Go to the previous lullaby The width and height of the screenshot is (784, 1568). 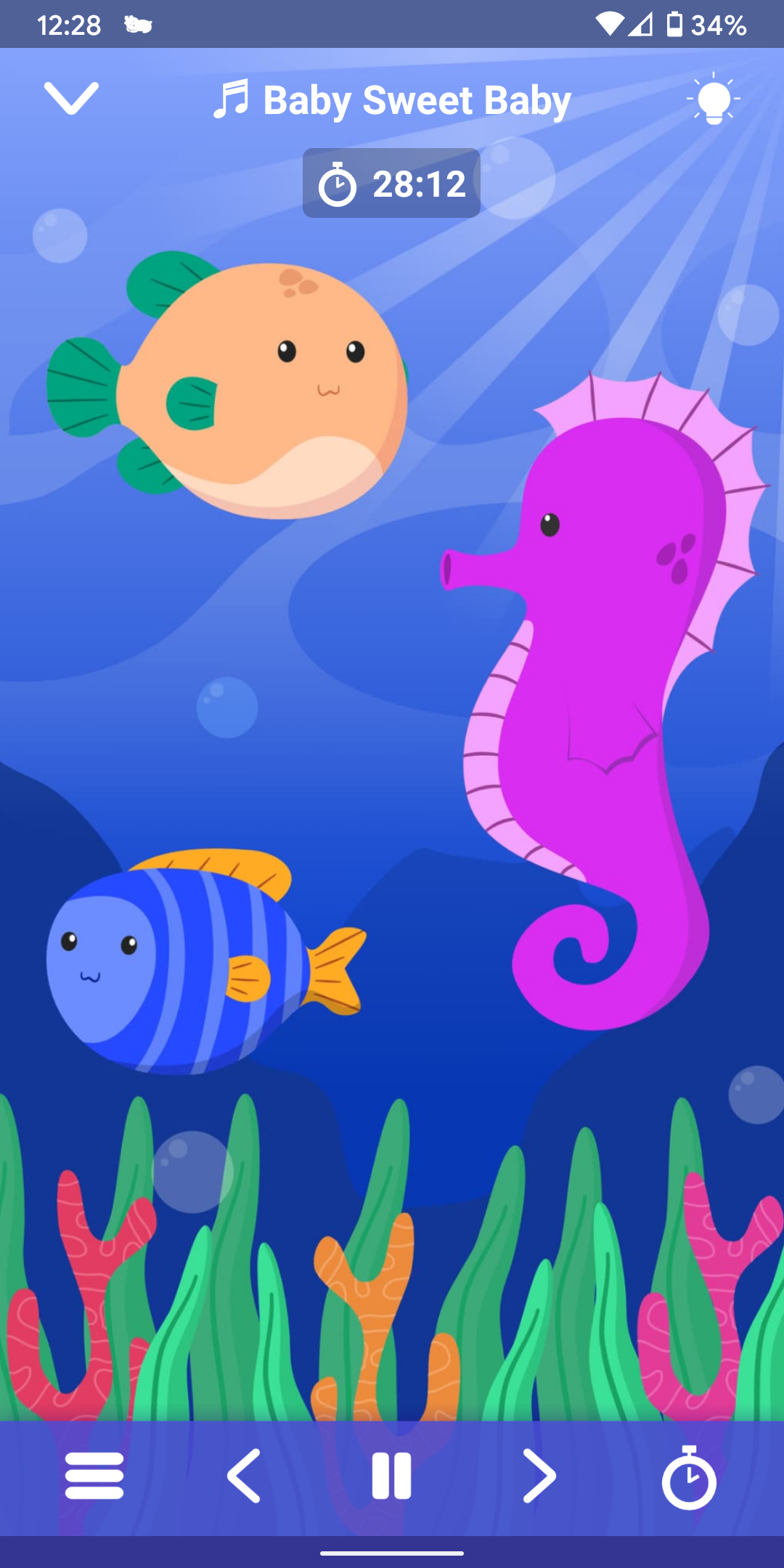(x=244, y=1476)
